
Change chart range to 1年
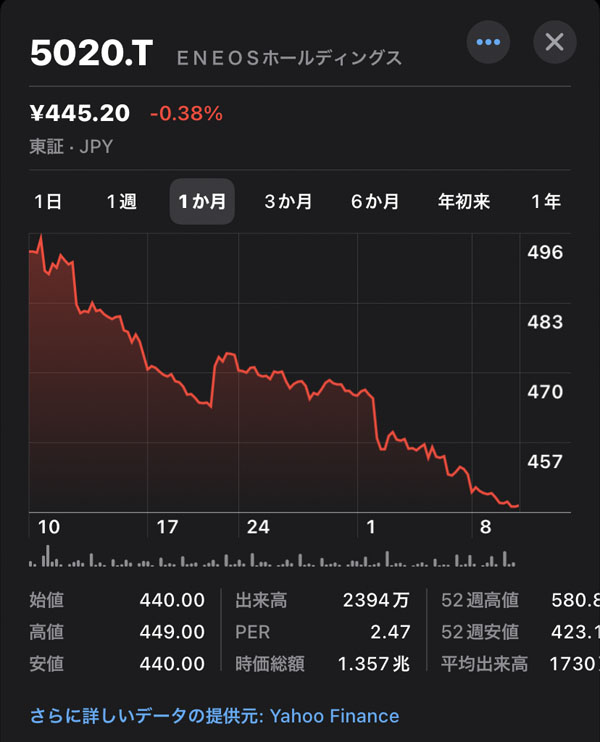point(546,201)
